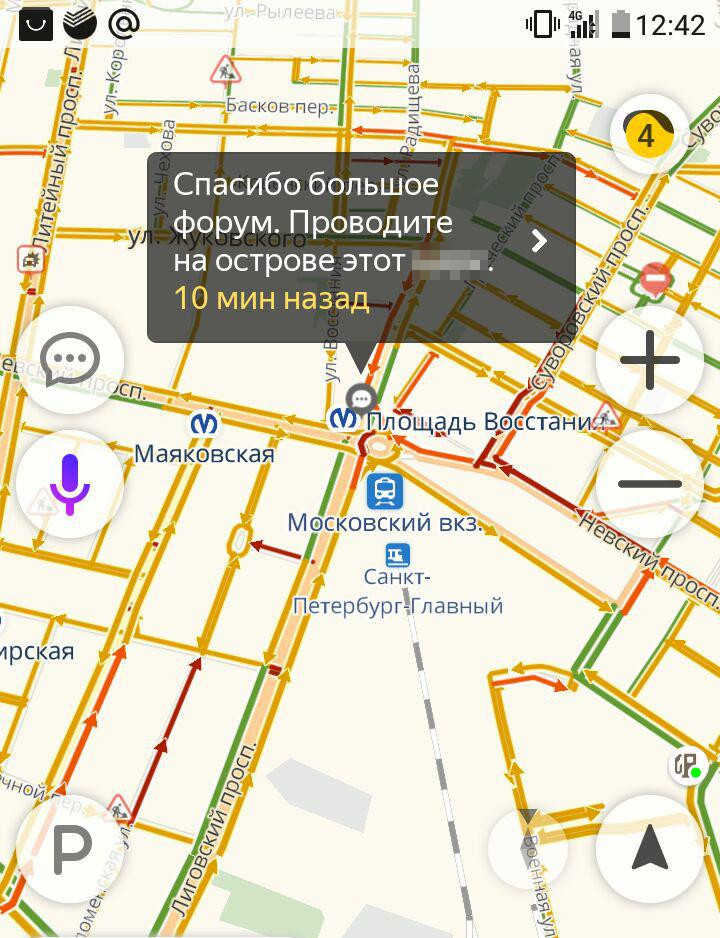The height and width of the screenshot is (938, 720).
Task: Zoom out of the map
Action: click(x=649, y=484)
